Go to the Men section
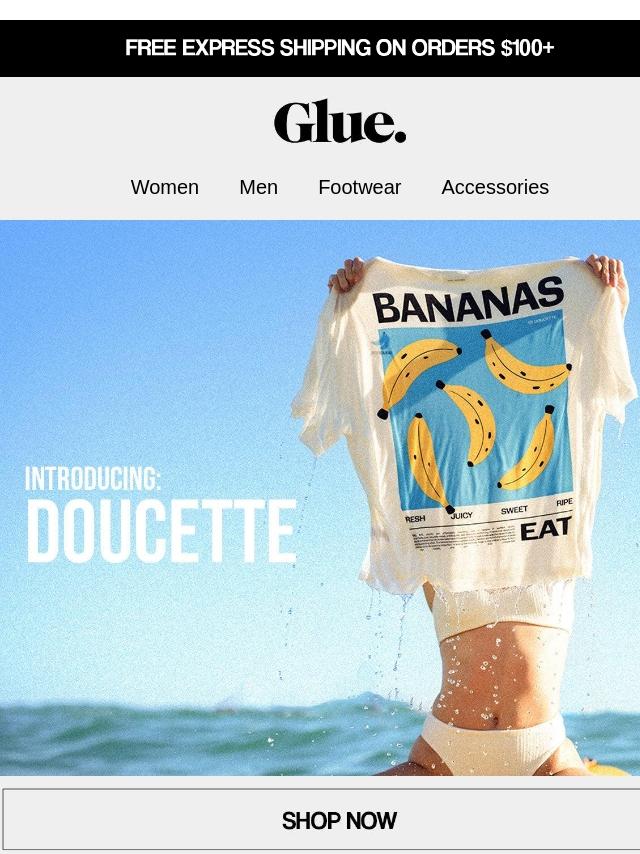Image resolution: width=640 pixels, height=854 pixels. [x=258, y=187]
